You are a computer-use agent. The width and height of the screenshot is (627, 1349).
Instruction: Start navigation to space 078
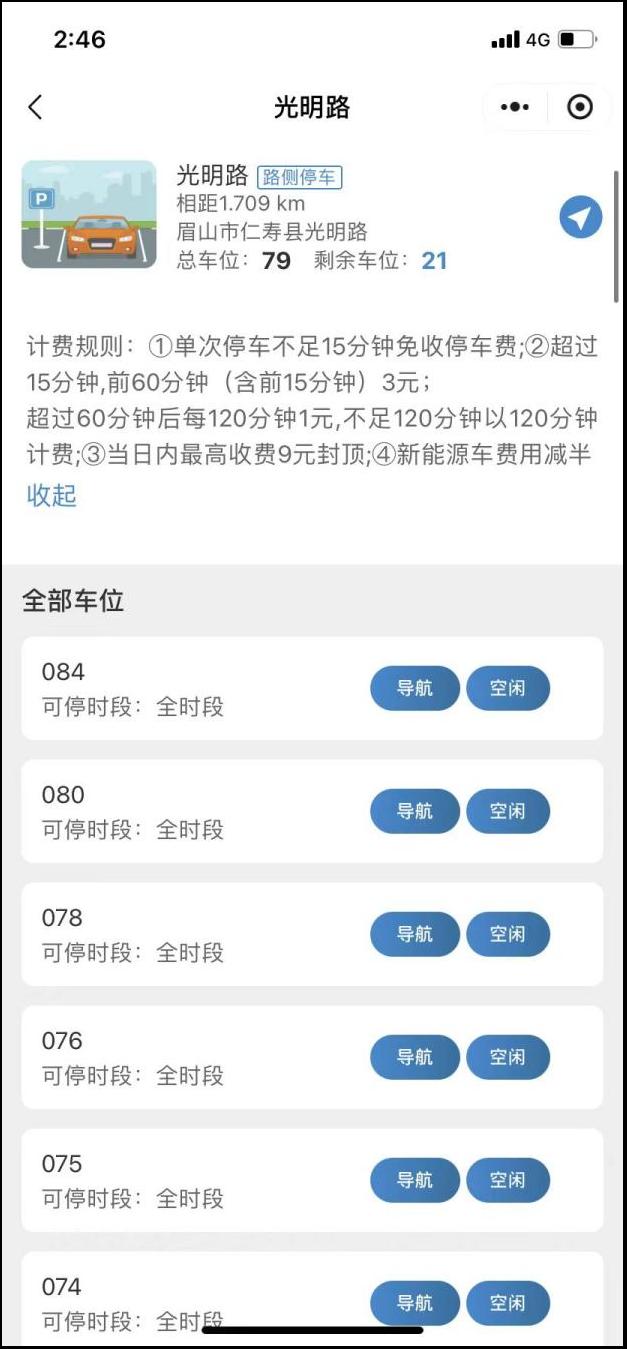coord(415,934)
